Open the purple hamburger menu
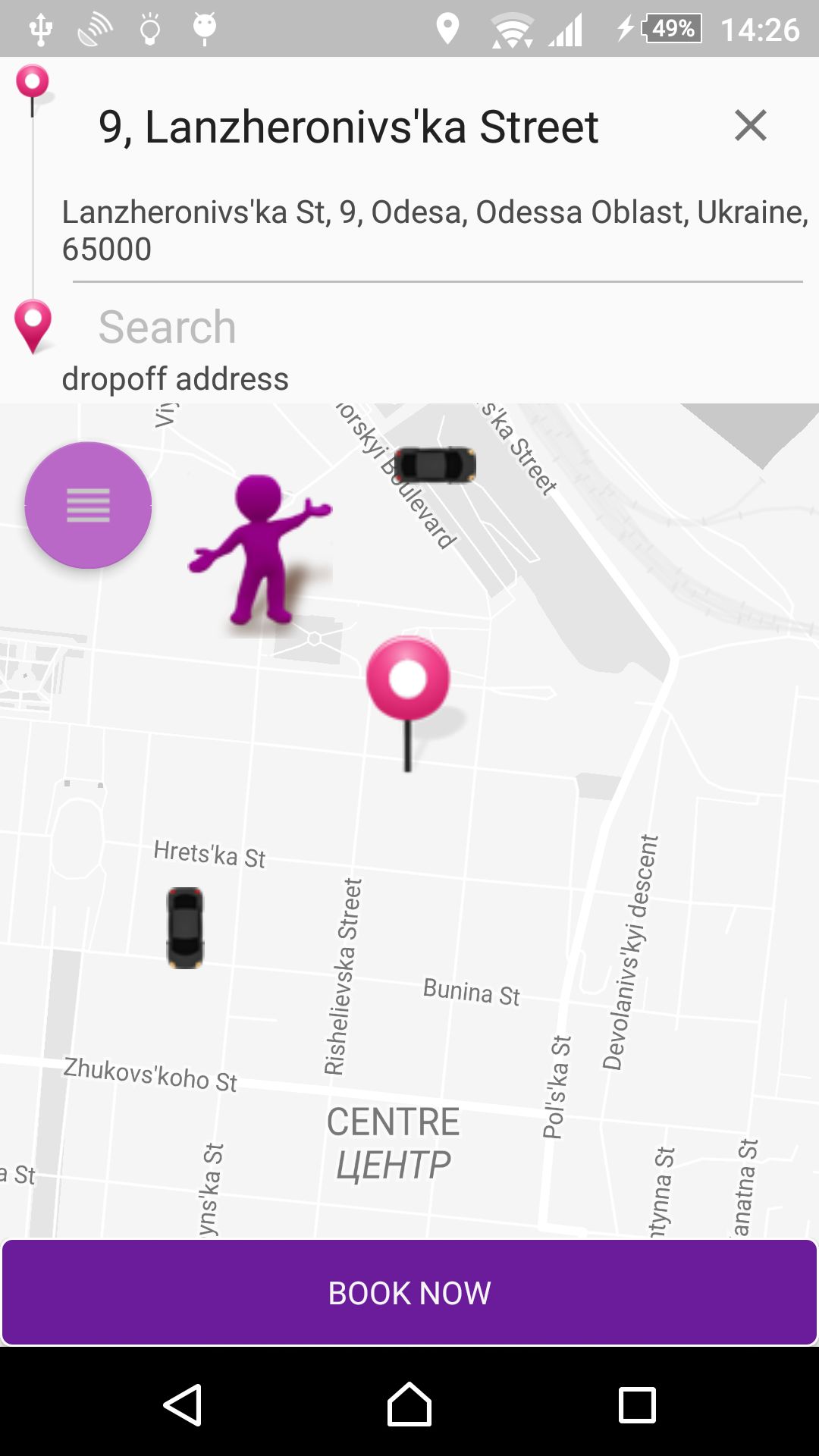Image resolution: width=819 pixels, height=1456 pixels. 88,505
